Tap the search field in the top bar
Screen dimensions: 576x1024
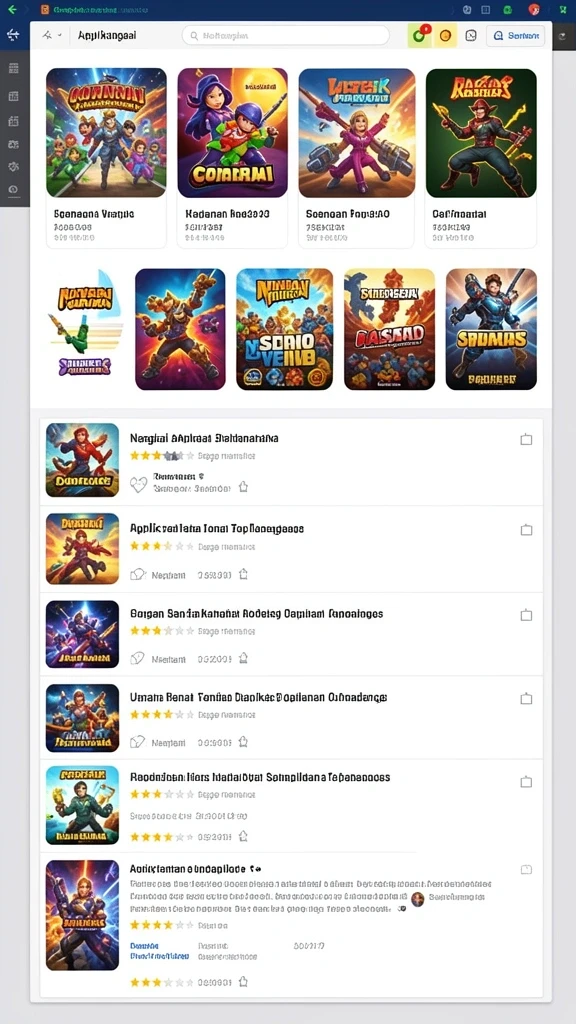[x=285, y=36]
